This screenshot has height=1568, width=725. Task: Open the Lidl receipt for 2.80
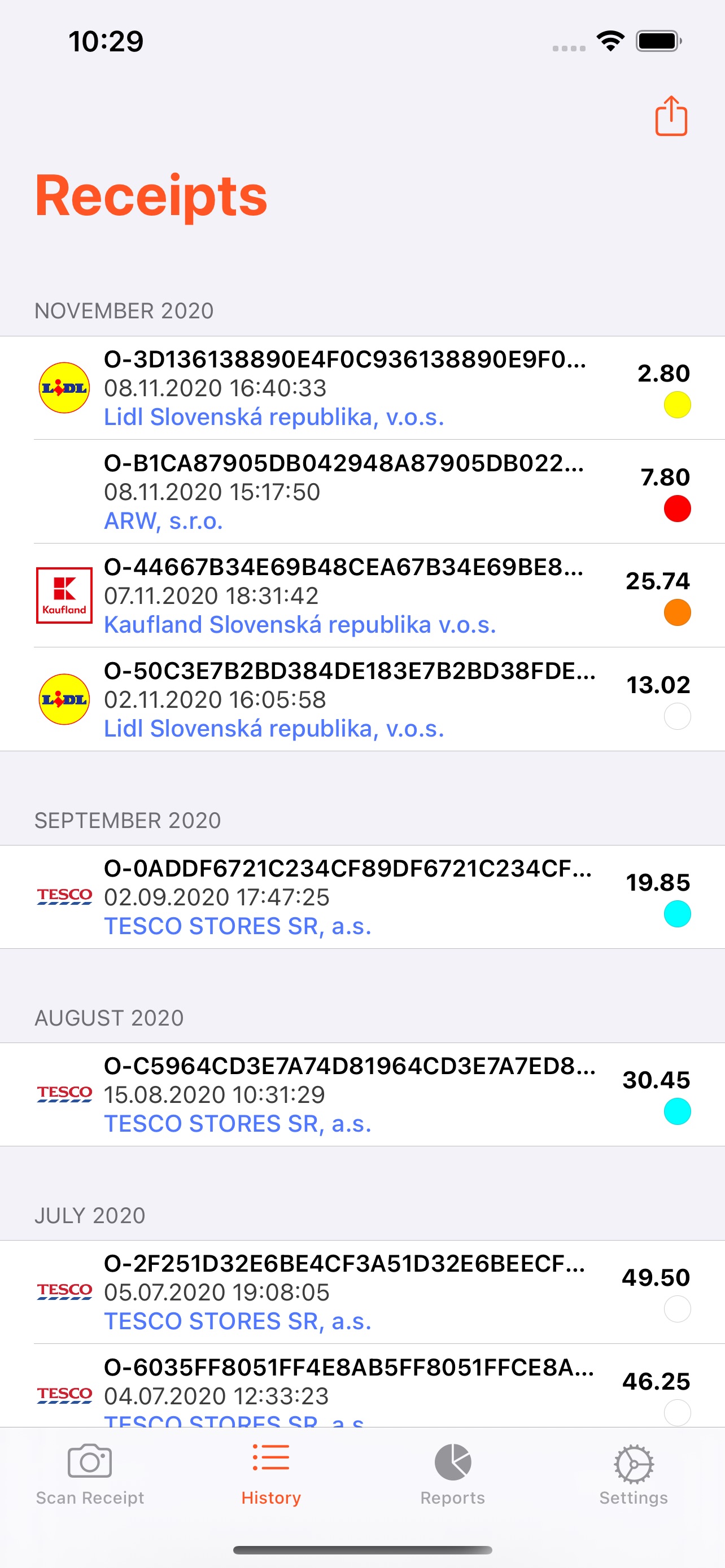click(x=362, y=388)
